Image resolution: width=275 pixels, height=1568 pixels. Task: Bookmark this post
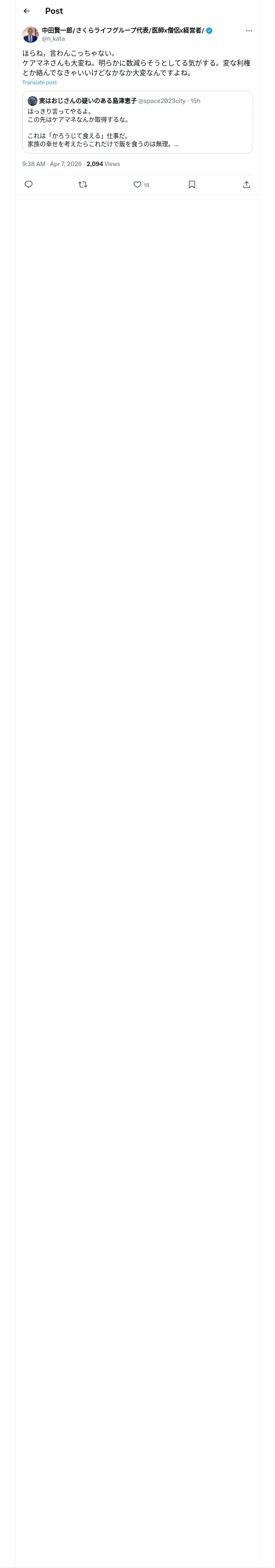click(x=192, y=184)
